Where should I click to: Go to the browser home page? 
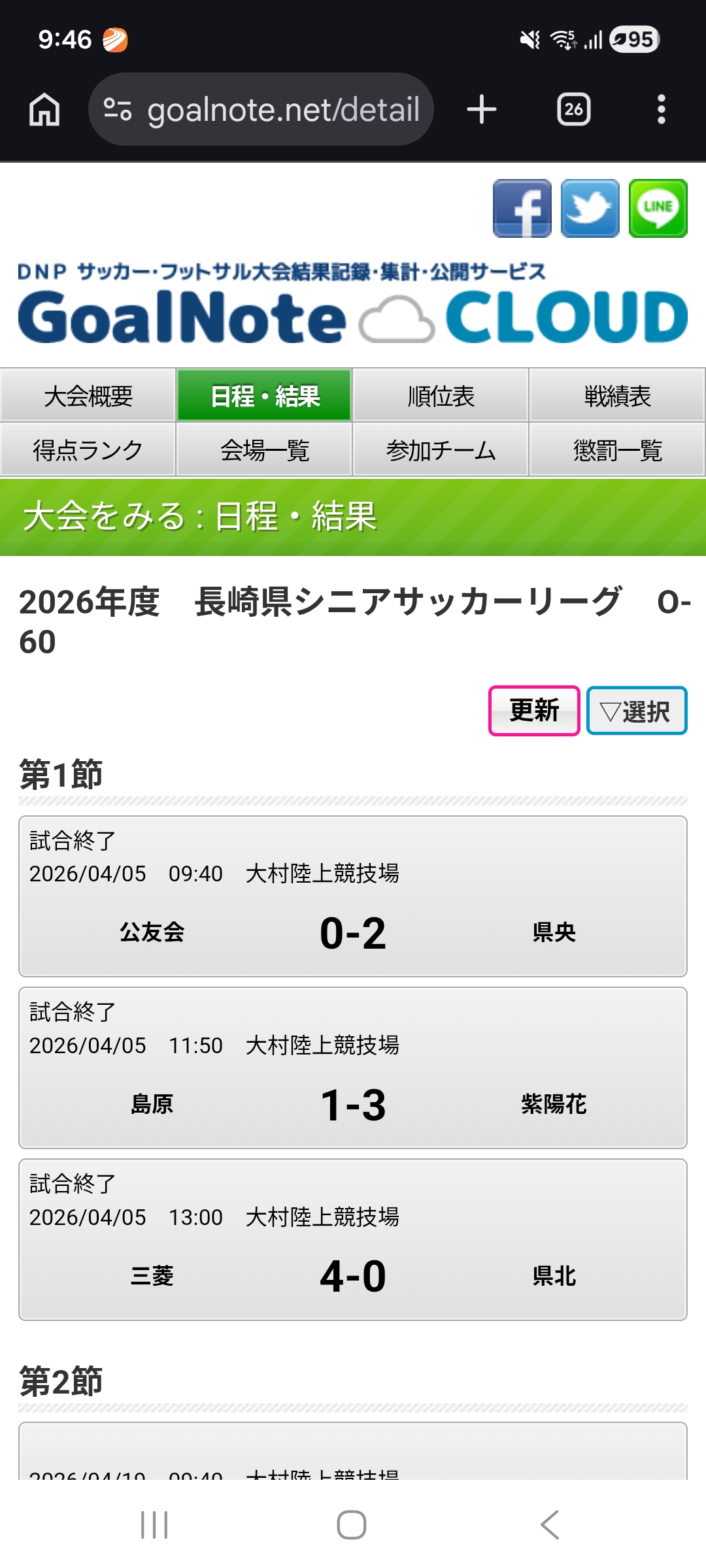coord(44,109)
